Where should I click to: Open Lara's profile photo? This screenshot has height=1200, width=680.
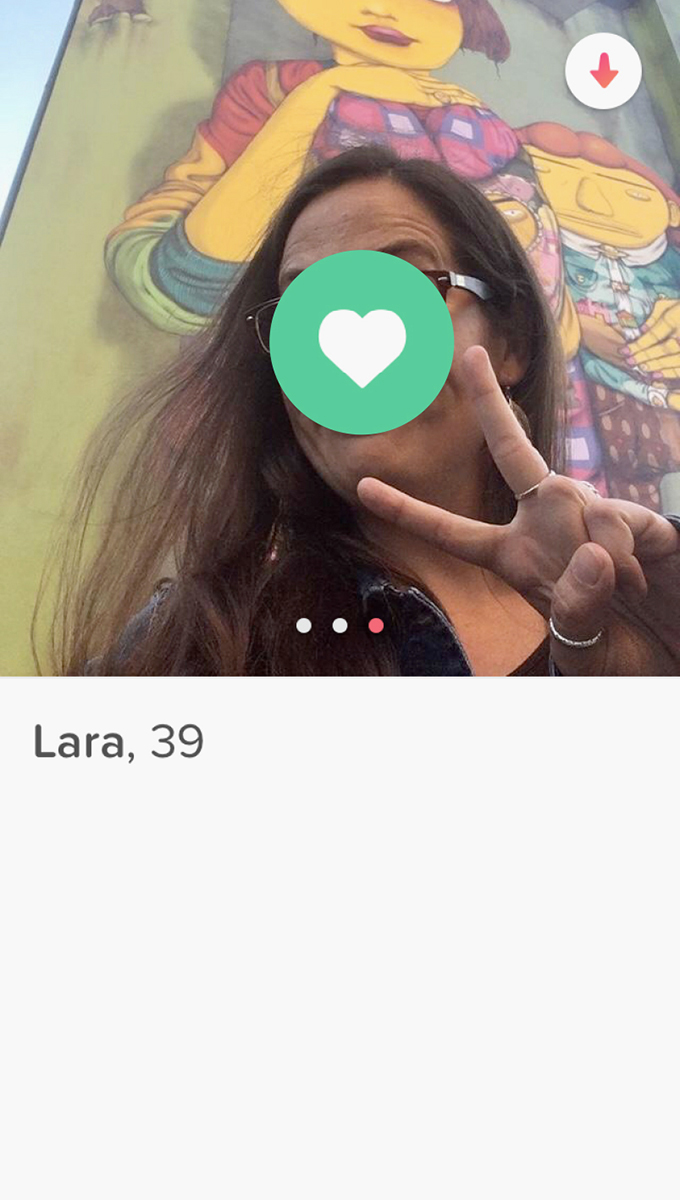[340, 338]
